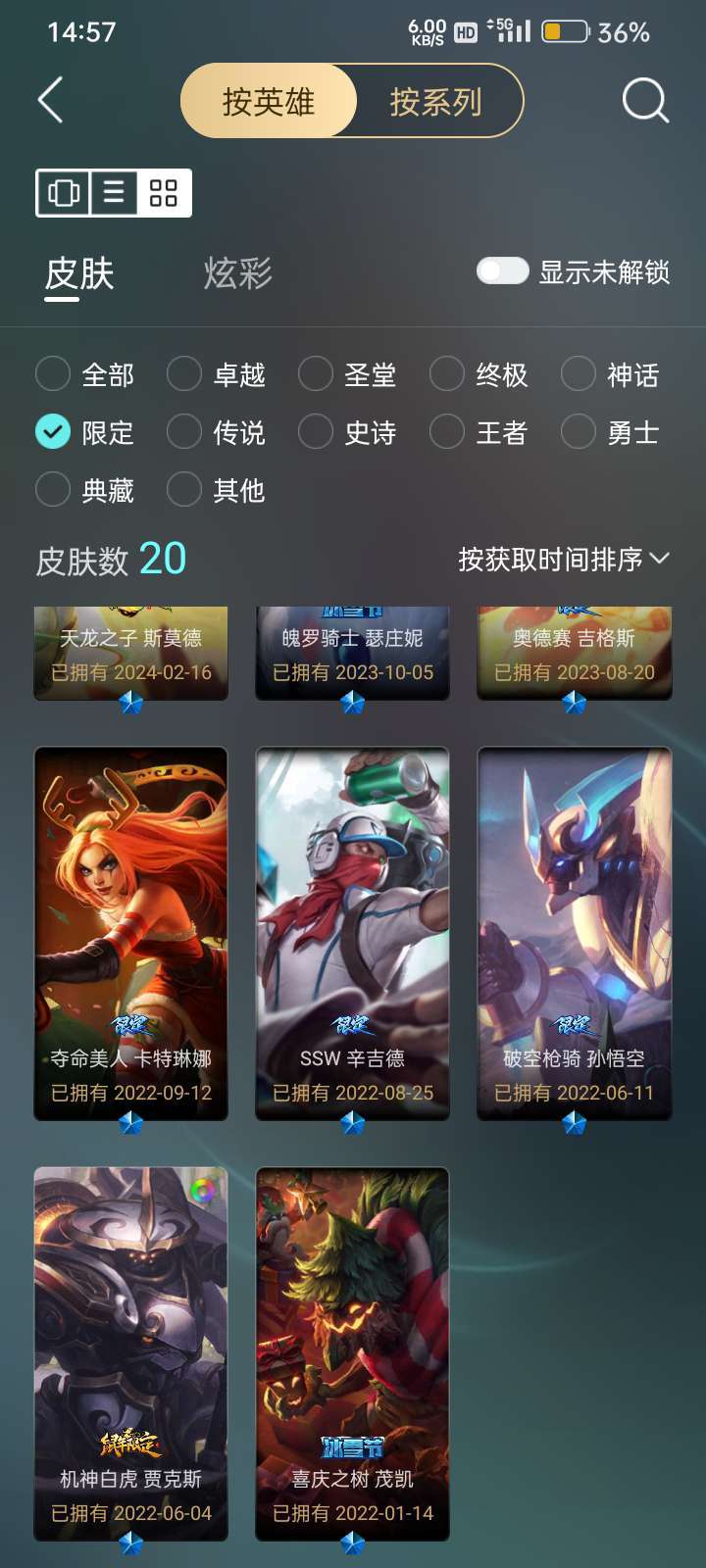This screenshot has width=706, height=1568.
Task: Open the 喜庆之树 茂凯 skin card
Action: [353, 1354]
